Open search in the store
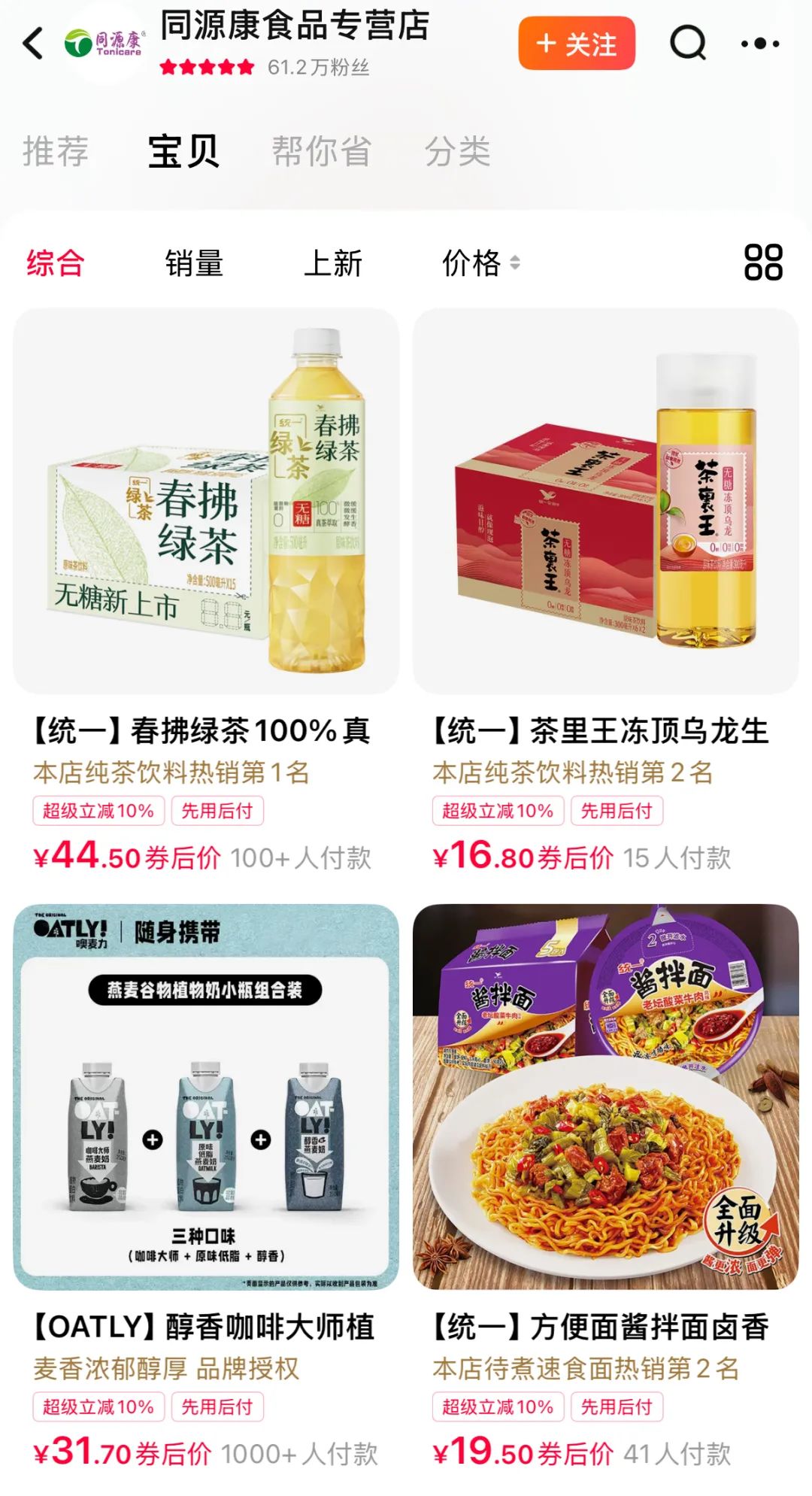The width and height of the screenshot is (812, 1496). [688, 43]
